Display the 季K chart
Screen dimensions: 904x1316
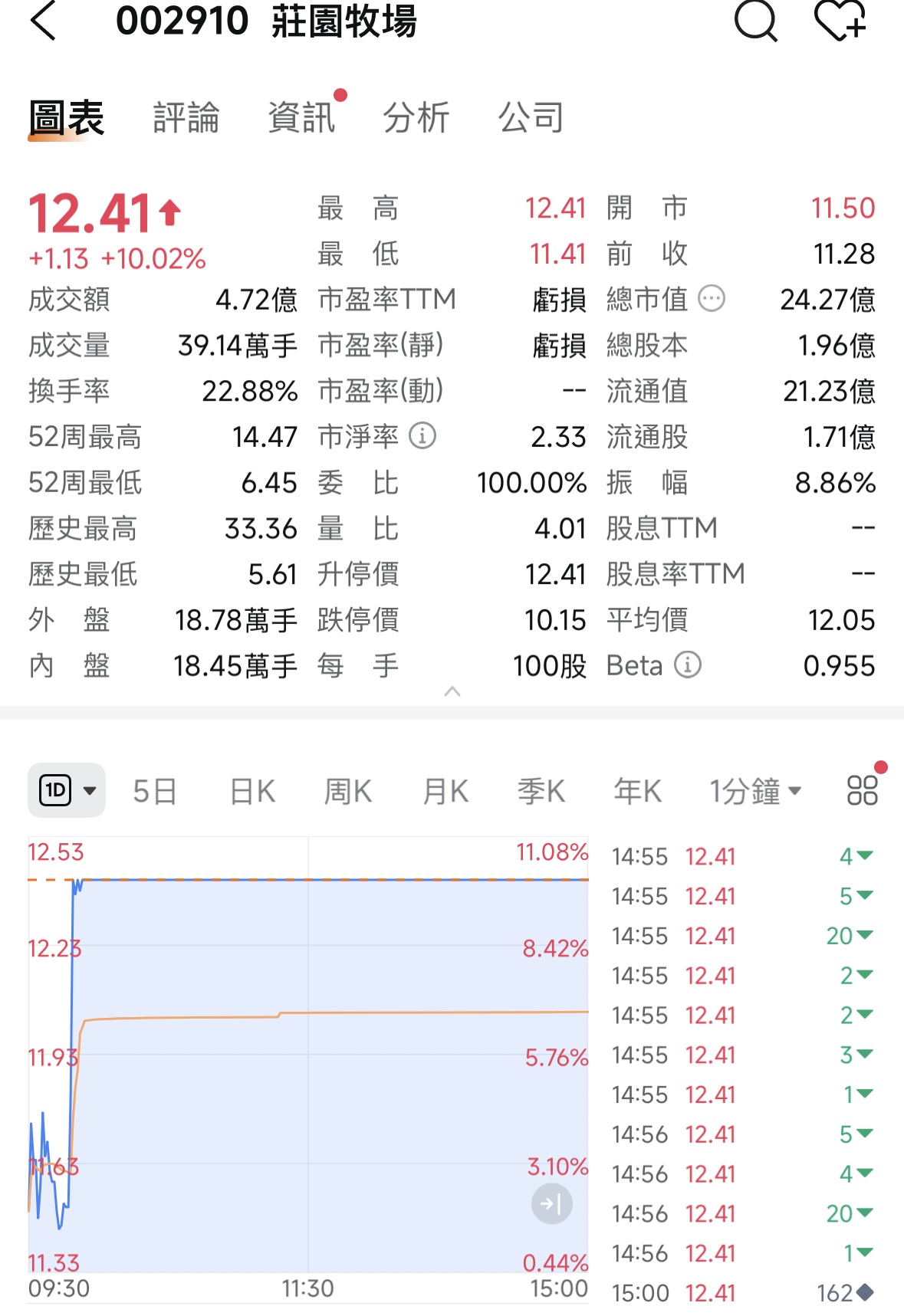(x=541, y=791)
